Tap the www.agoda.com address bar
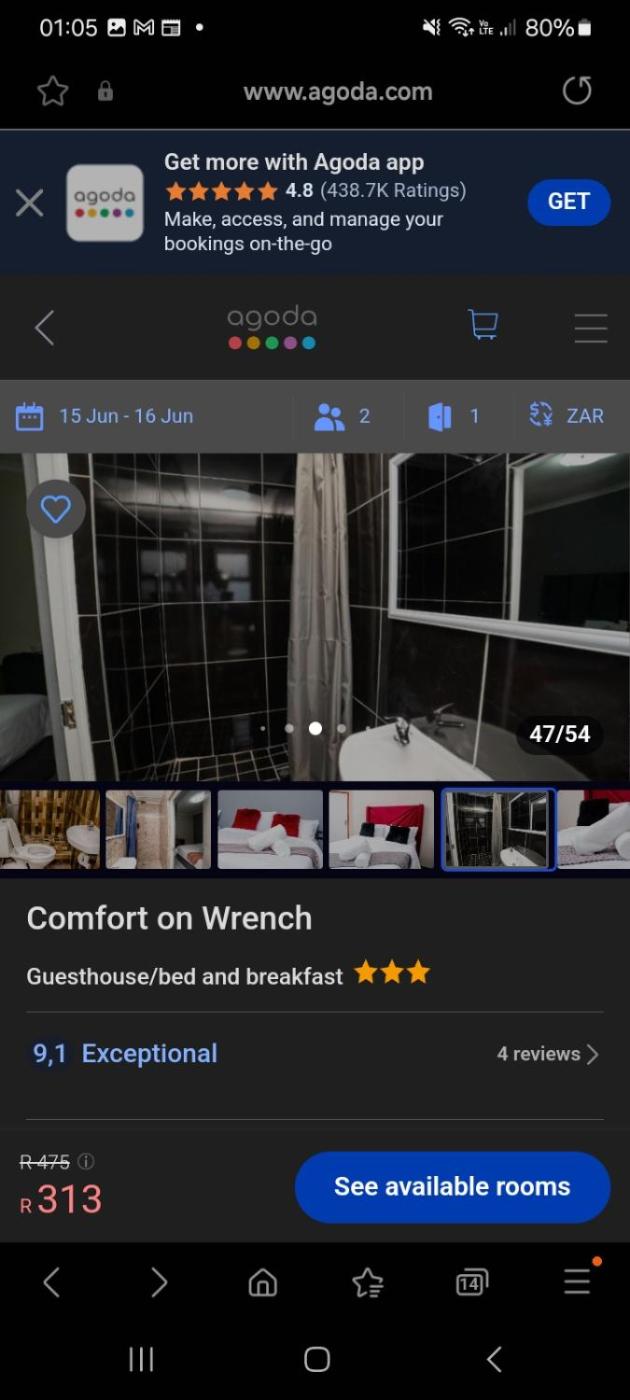 coord(338,92)
